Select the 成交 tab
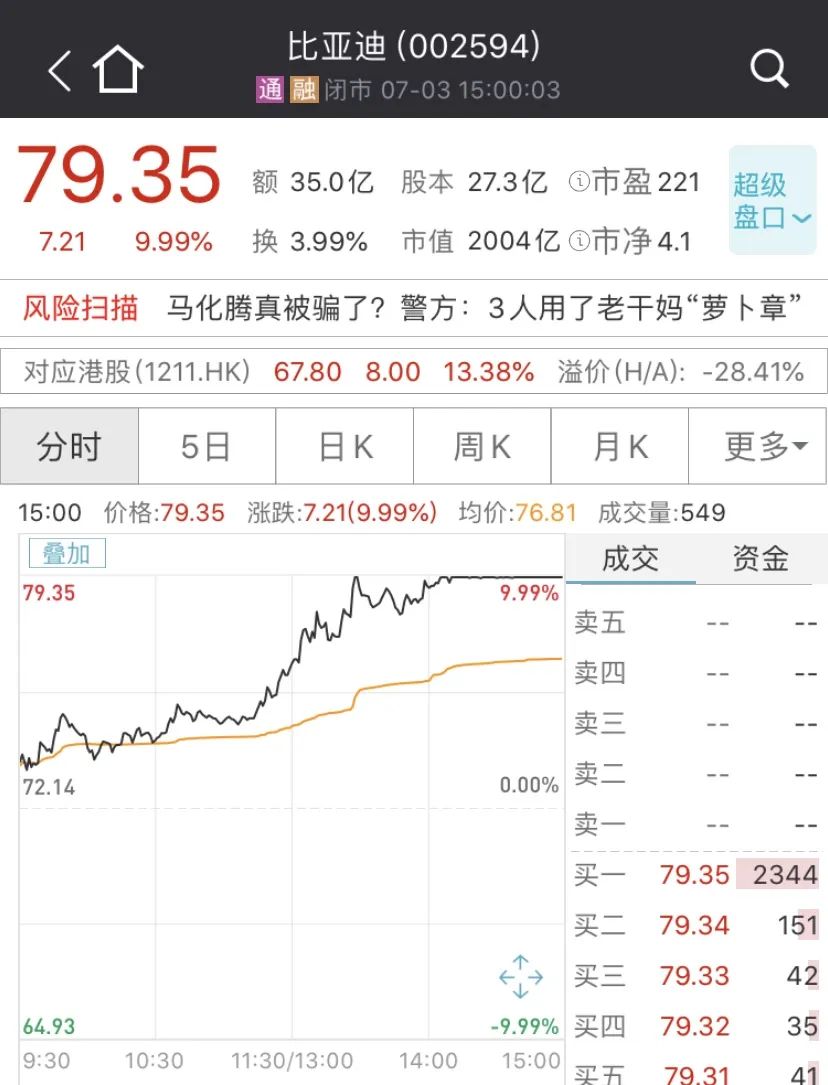This screenshot has height=1085, width=828. (630, 559)
